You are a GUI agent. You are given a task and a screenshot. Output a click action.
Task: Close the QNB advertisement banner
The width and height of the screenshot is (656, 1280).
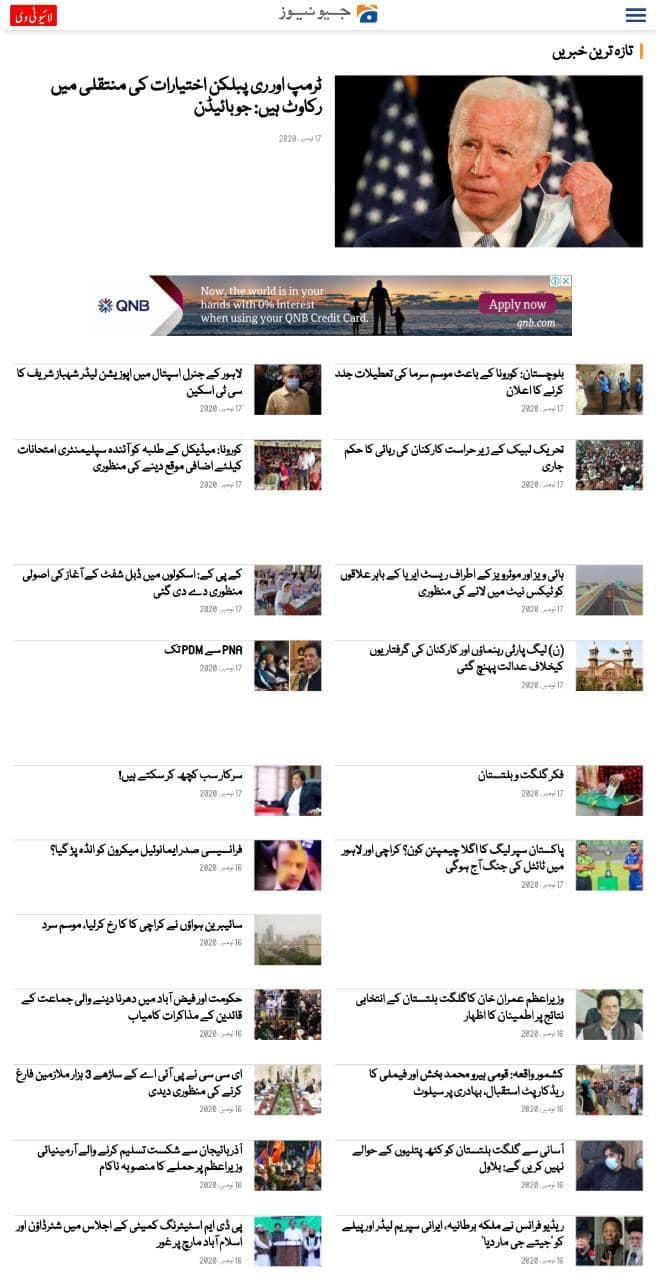[x=566, y=281]
